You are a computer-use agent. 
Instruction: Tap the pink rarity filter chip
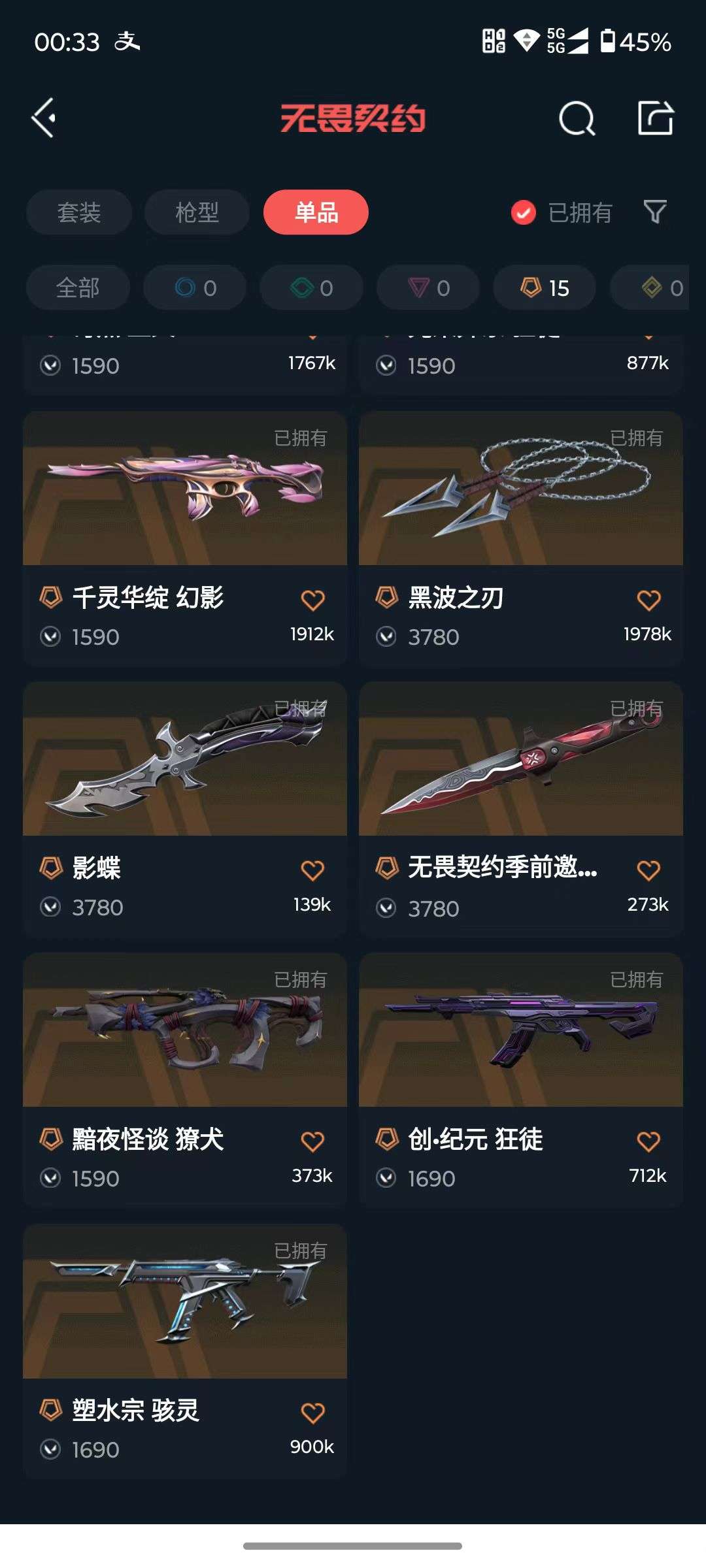tap(428, 287)
